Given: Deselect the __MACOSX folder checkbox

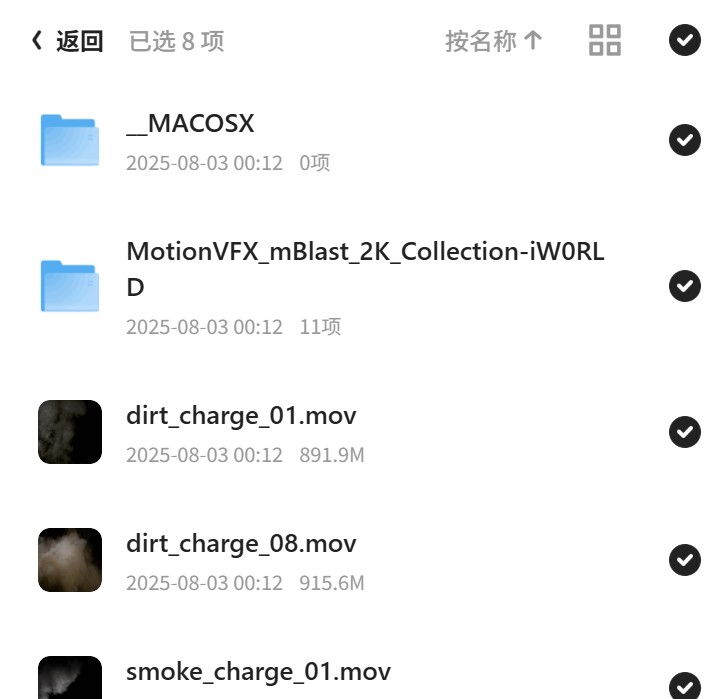Looking at the screenshot, I should [685, 140].
